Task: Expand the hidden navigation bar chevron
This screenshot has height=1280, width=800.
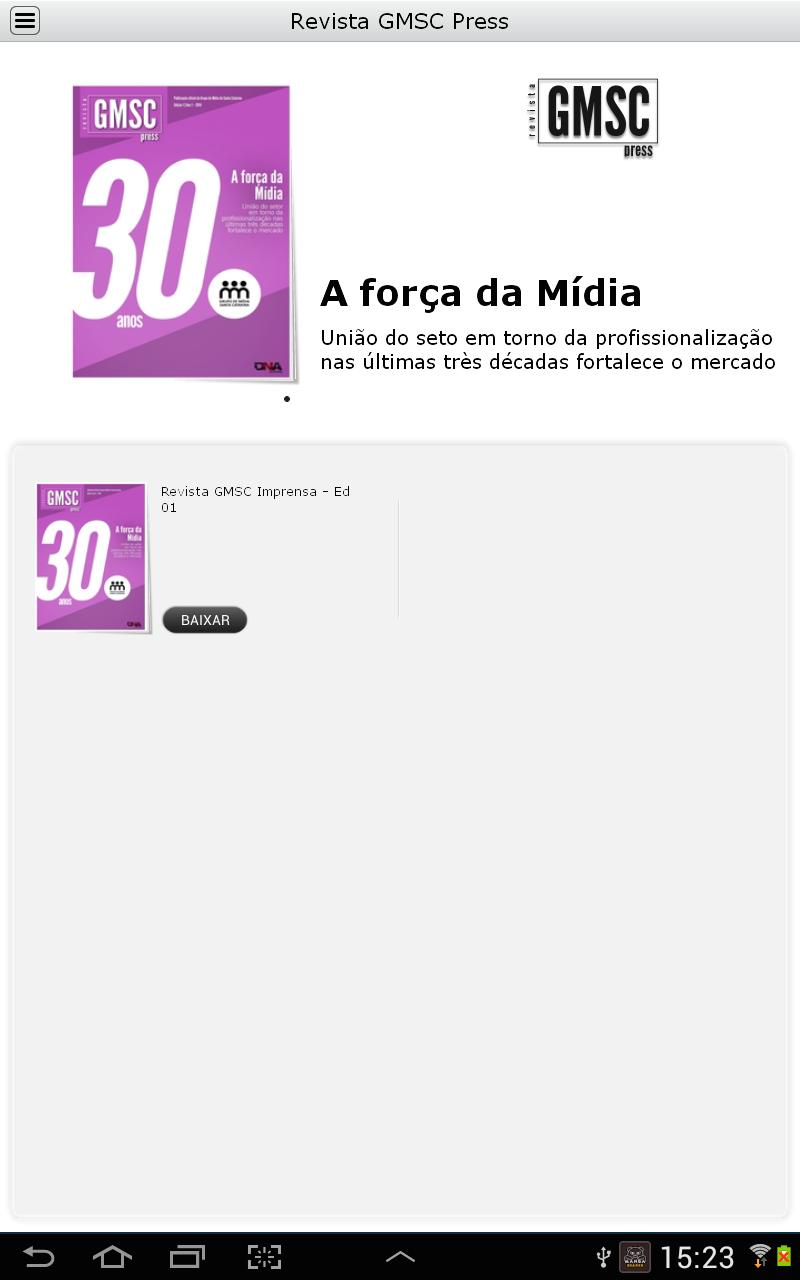Action: (x=400, y=1256)
